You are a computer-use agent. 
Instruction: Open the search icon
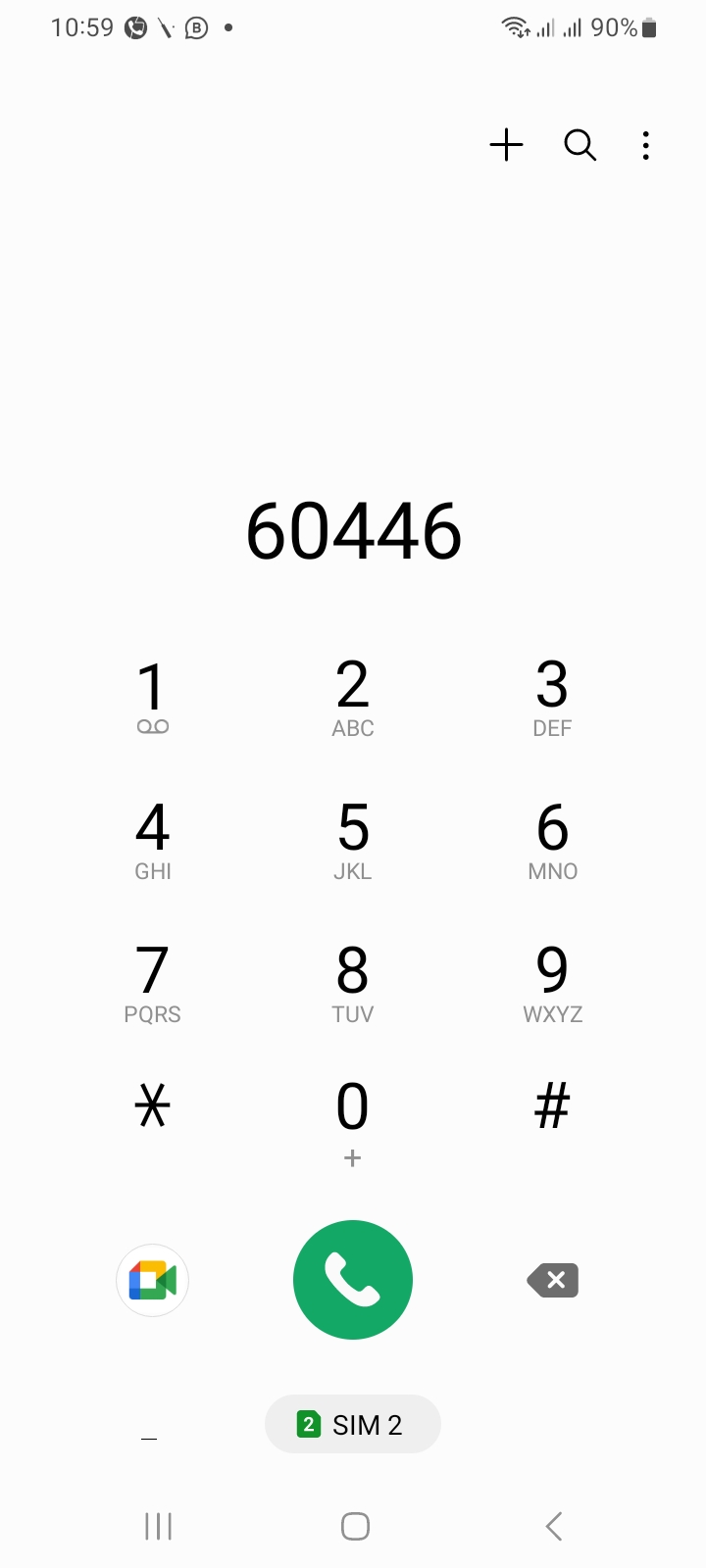point(580,145)
